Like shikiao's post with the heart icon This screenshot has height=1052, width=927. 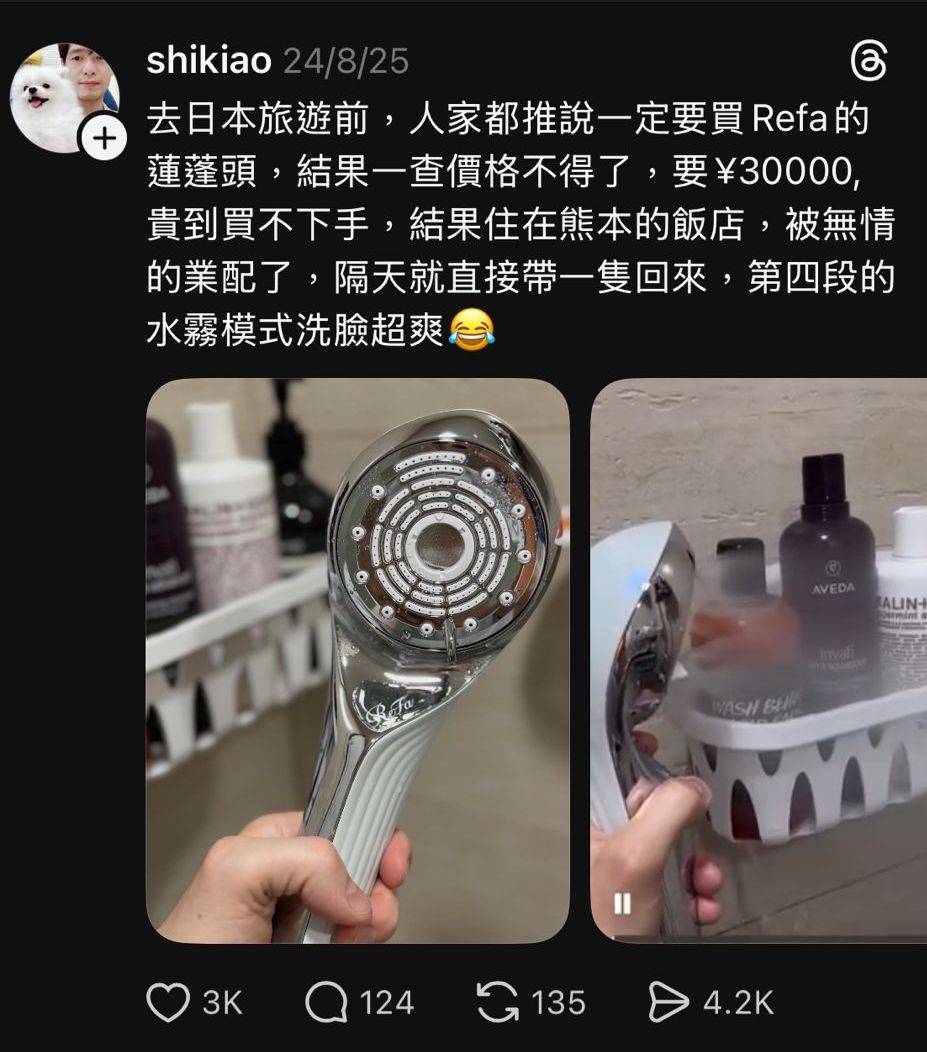click(x=168, y=1002)
